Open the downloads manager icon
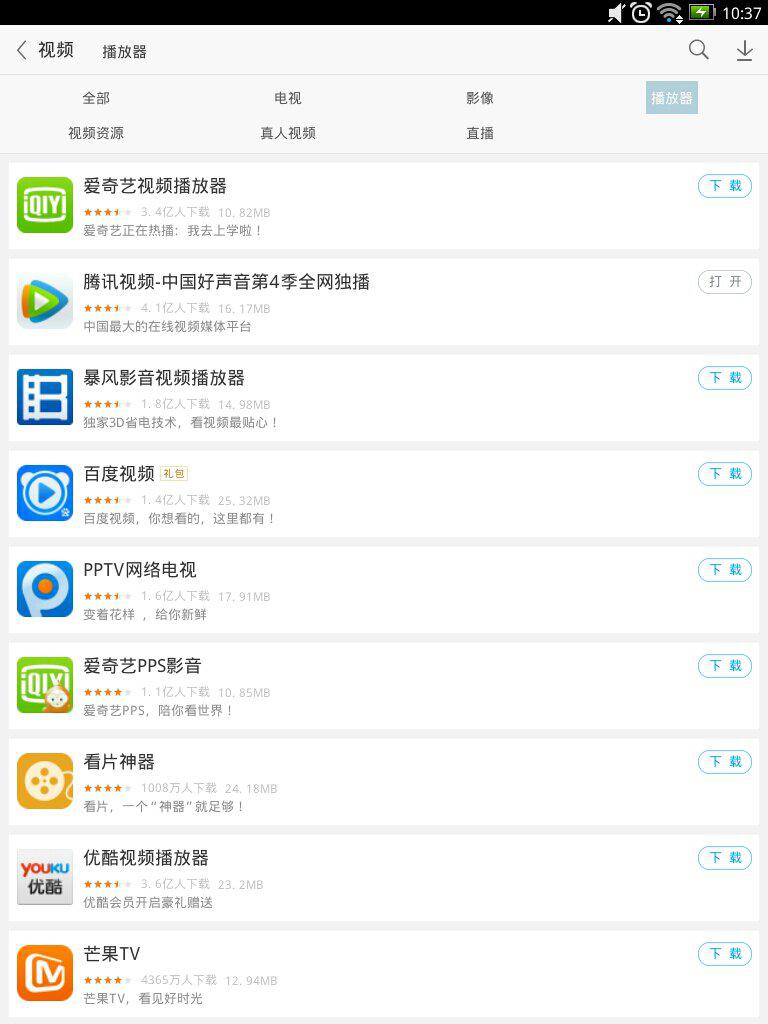This screenshot has width=768, height=1024. pyautogui.click(x=744, y=50)
